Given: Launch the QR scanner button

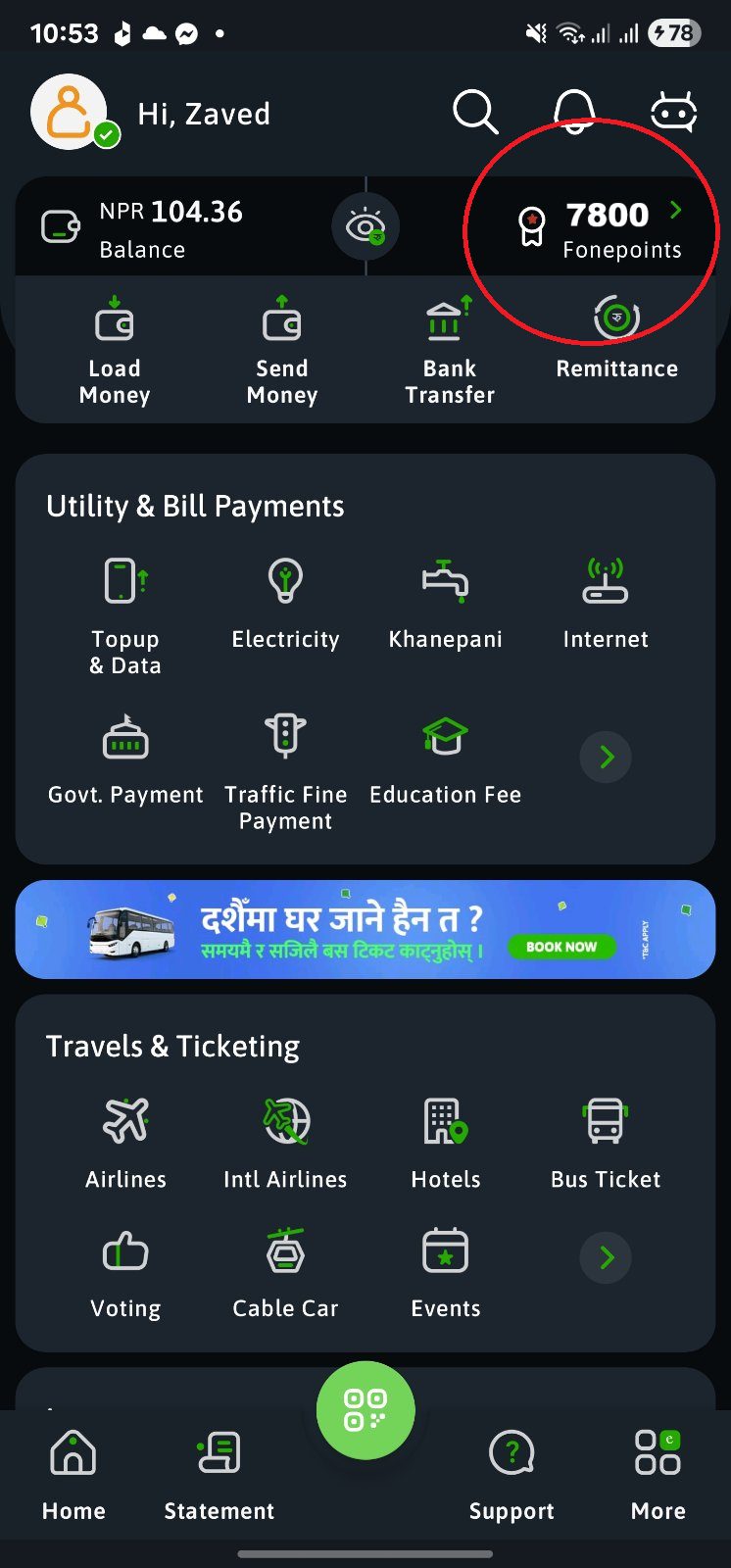Looking at the screenshot, I should point(365,1410).
